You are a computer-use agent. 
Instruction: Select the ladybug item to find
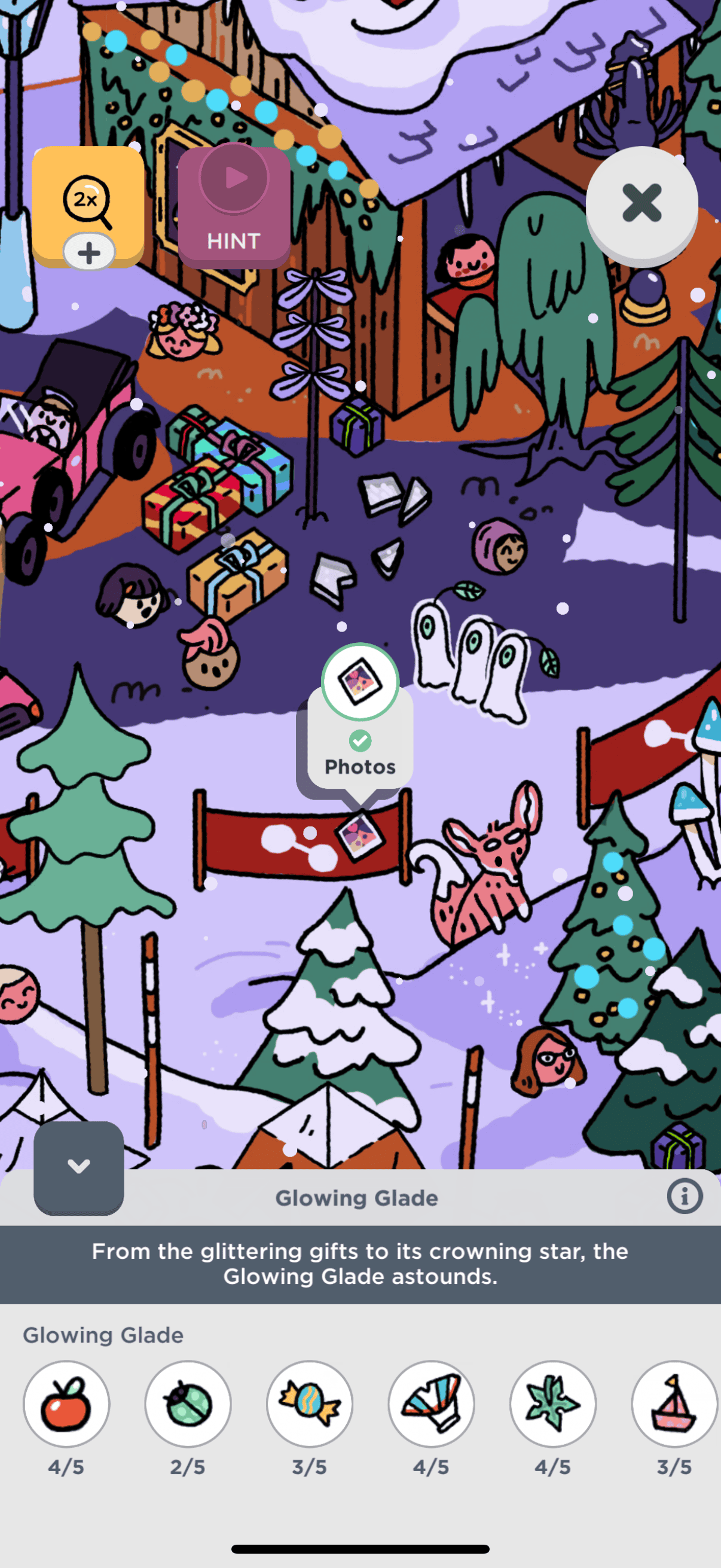[x=188, y=1404]
